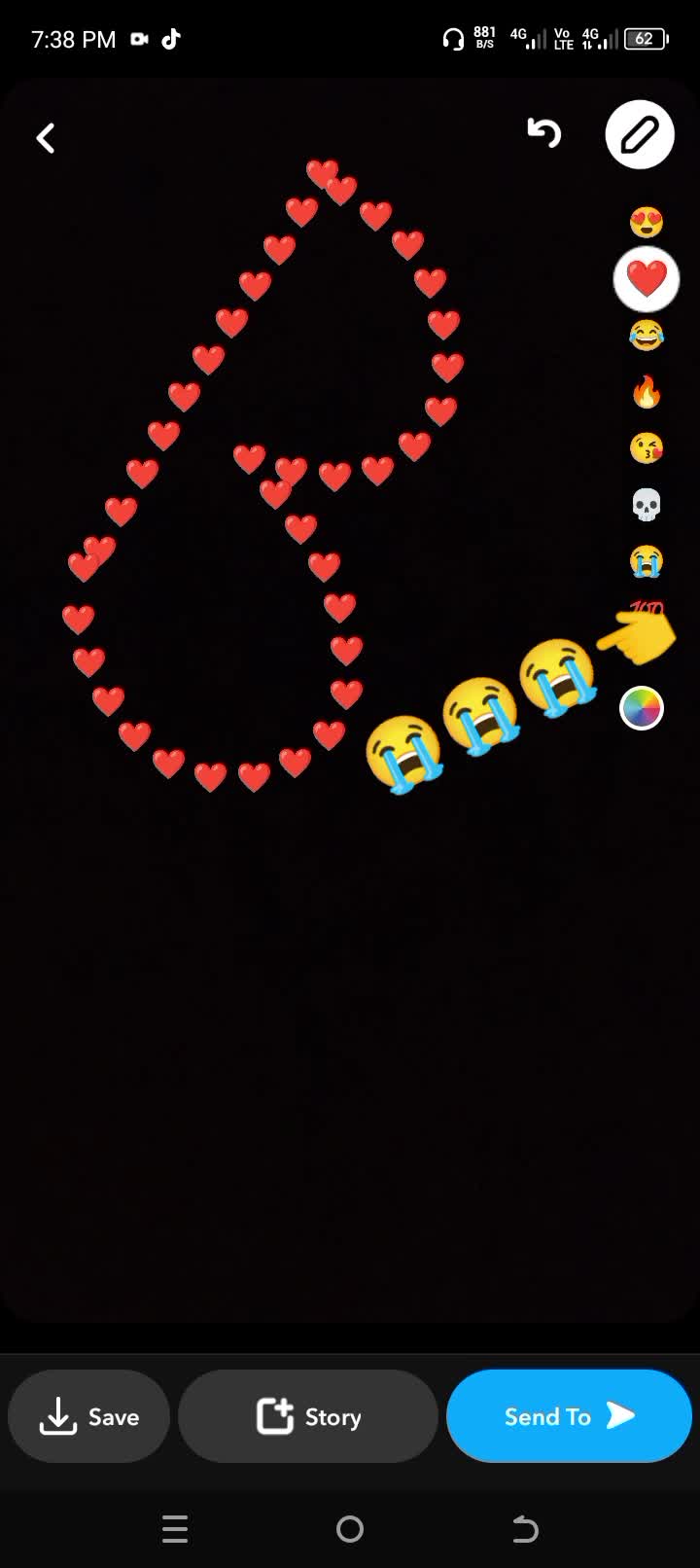Select the heart-eyes emoji brush

click(647, 223)
